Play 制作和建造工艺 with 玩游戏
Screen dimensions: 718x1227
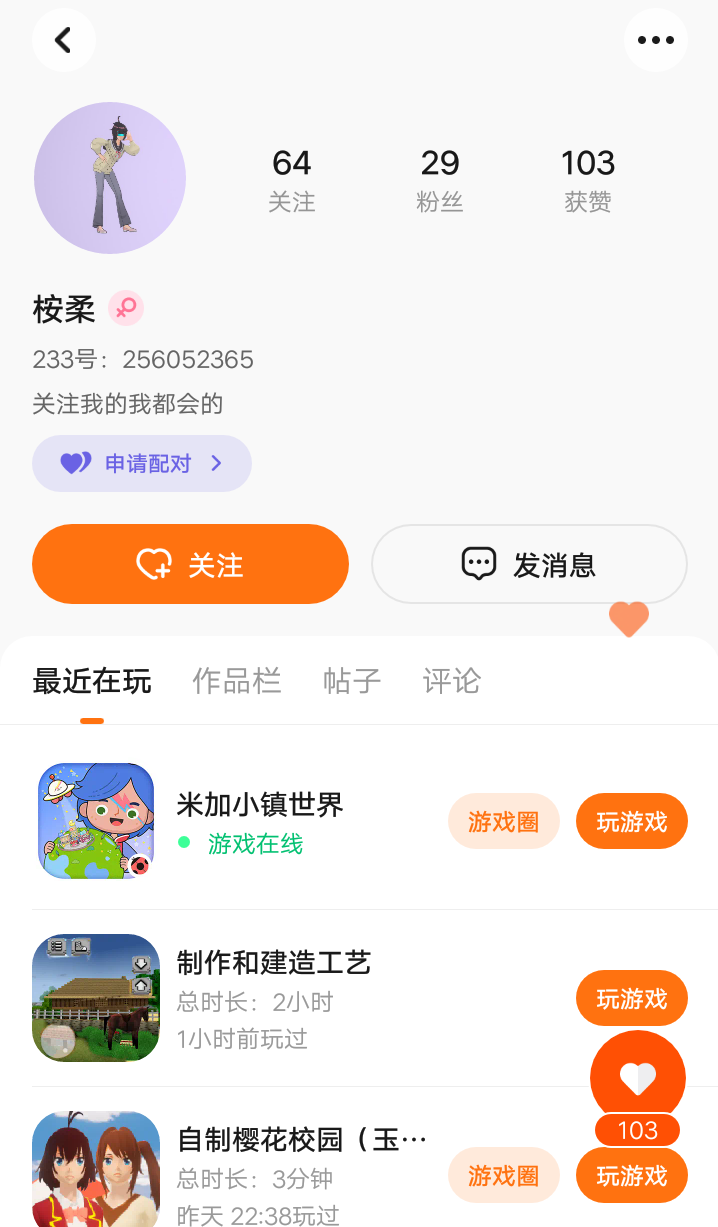[x=631, y=998]
